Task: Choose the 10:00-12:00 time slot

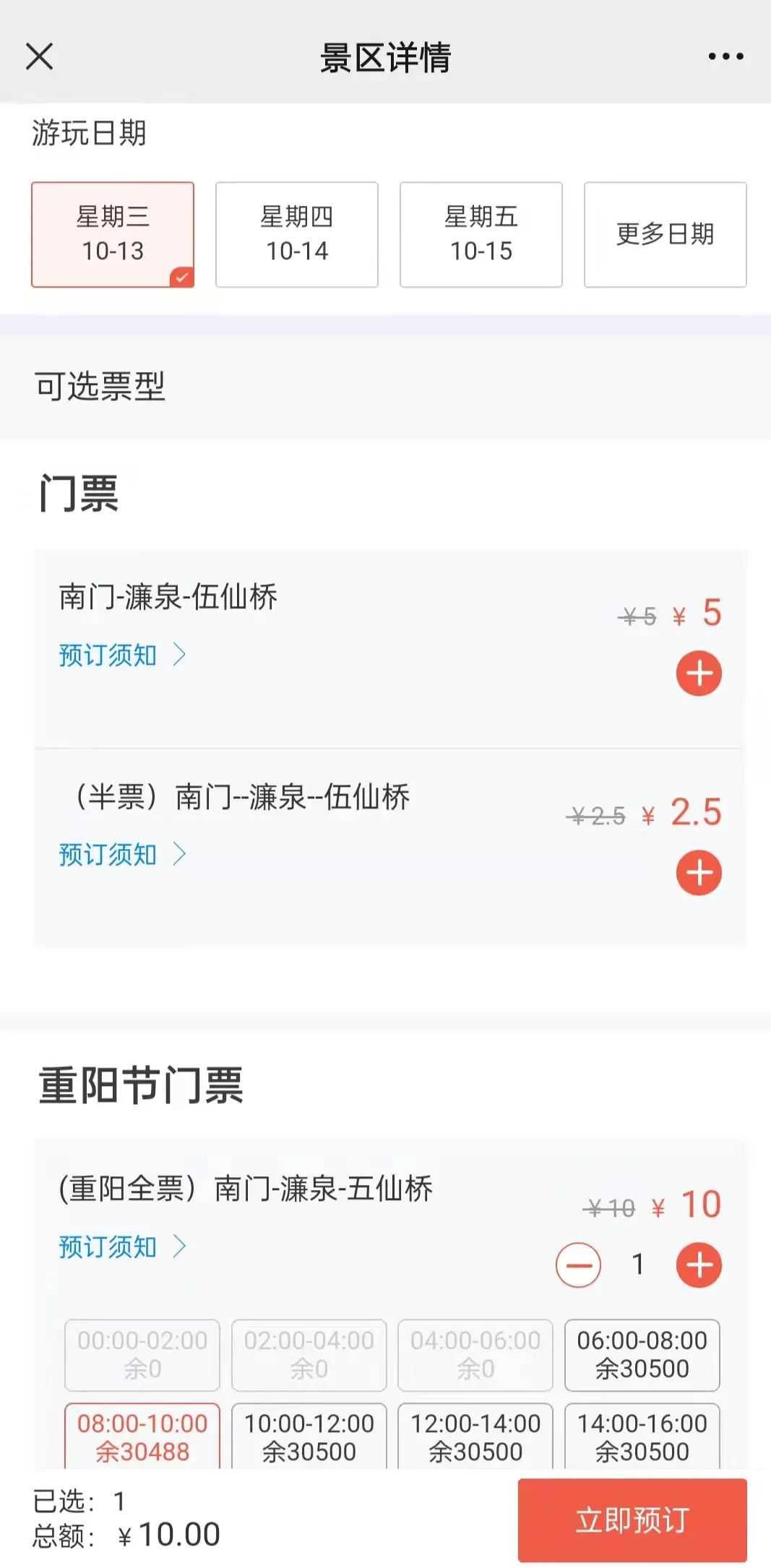Action: coord(309,1436)
